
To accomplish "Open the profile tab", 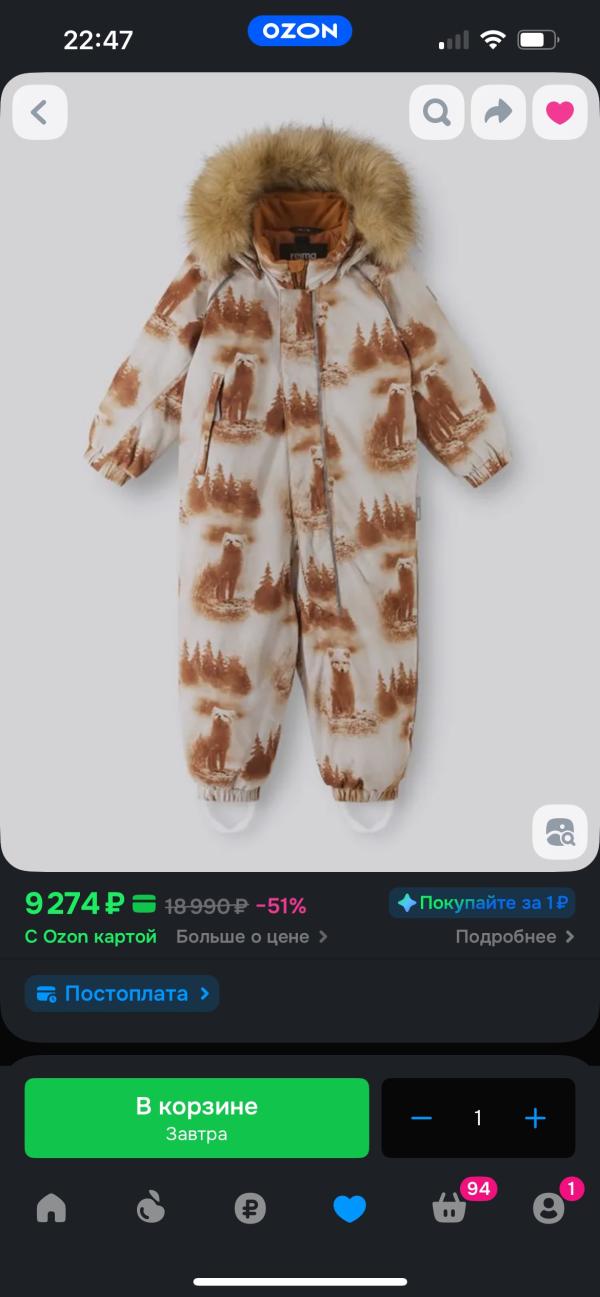I will coord(549,1209).
